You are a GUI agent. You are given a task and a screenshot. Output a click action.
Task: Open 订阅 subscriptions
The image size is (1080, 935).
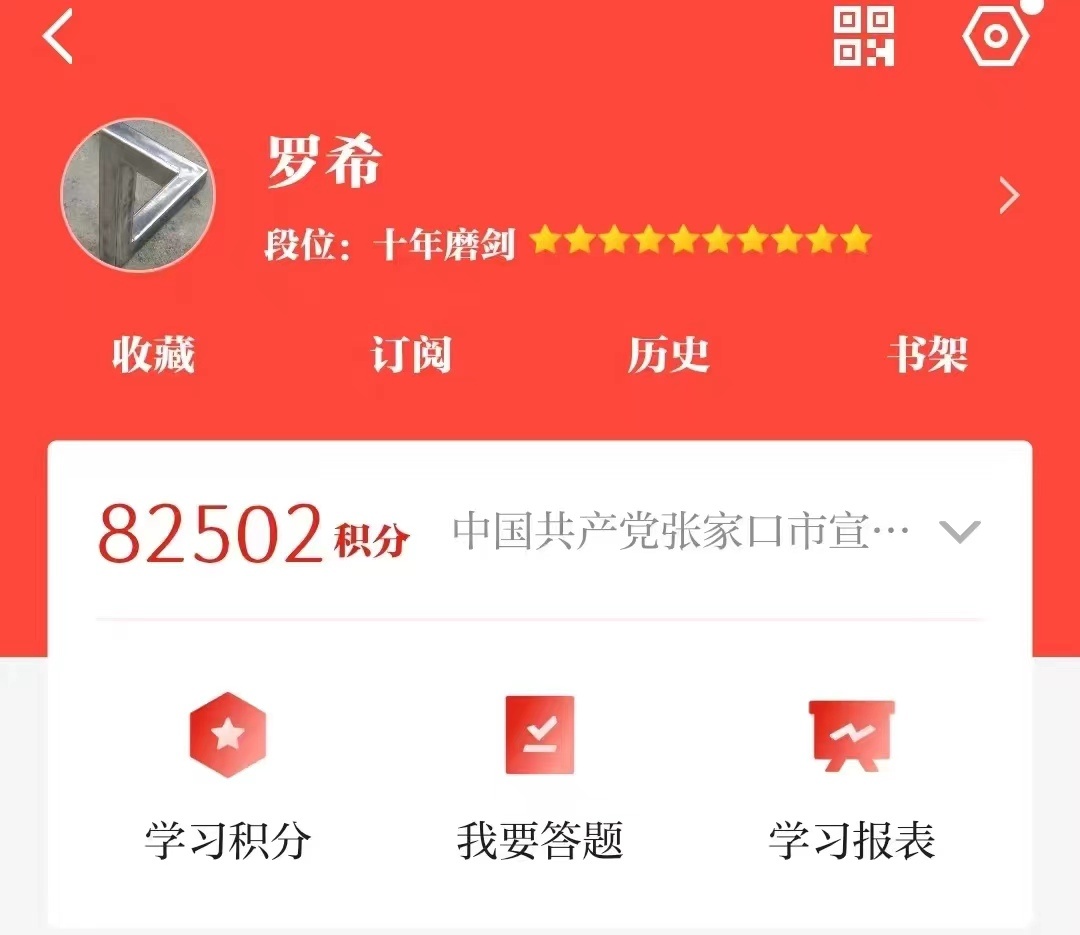411,355
